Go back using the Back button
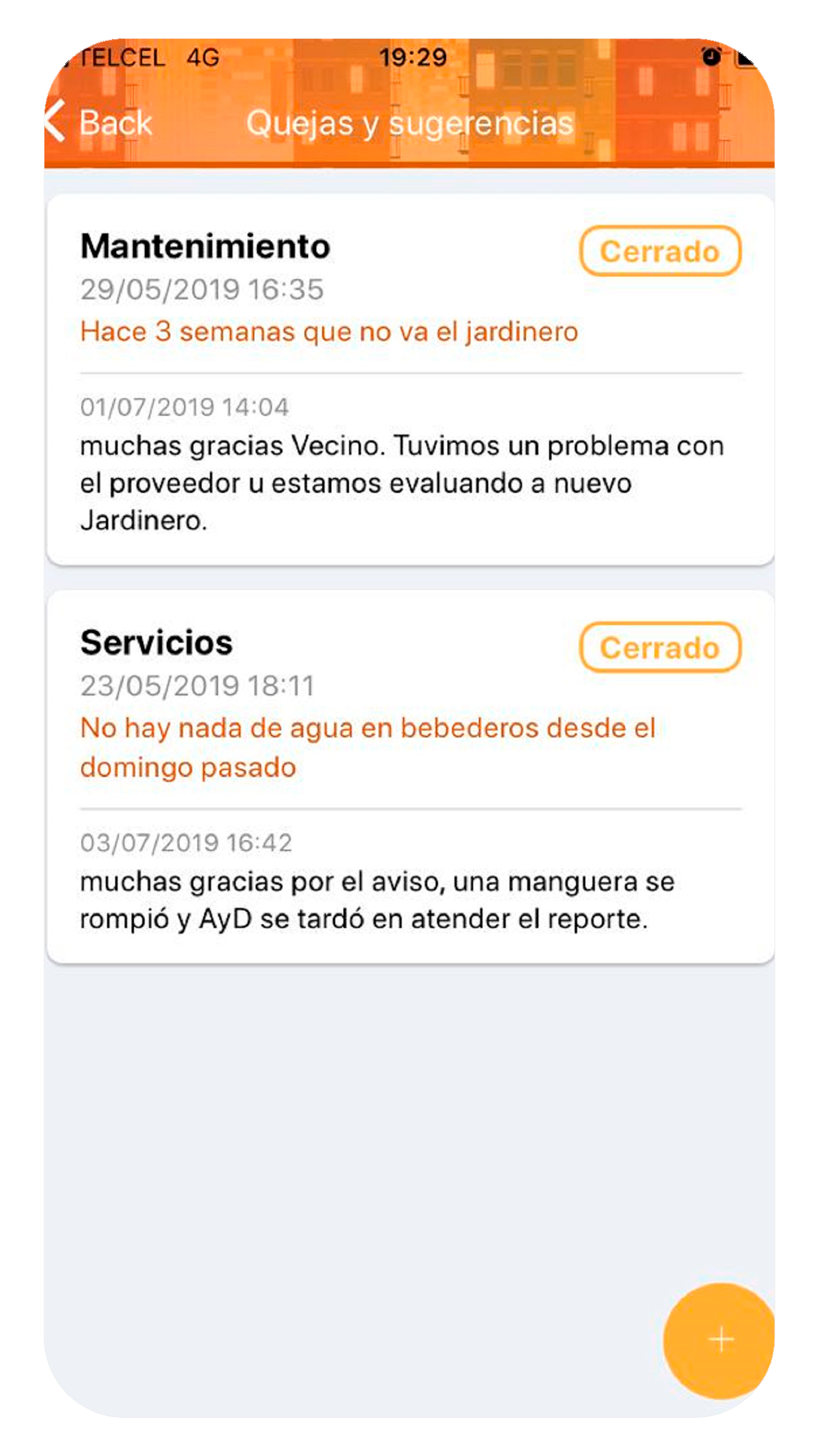 [99, 123]
